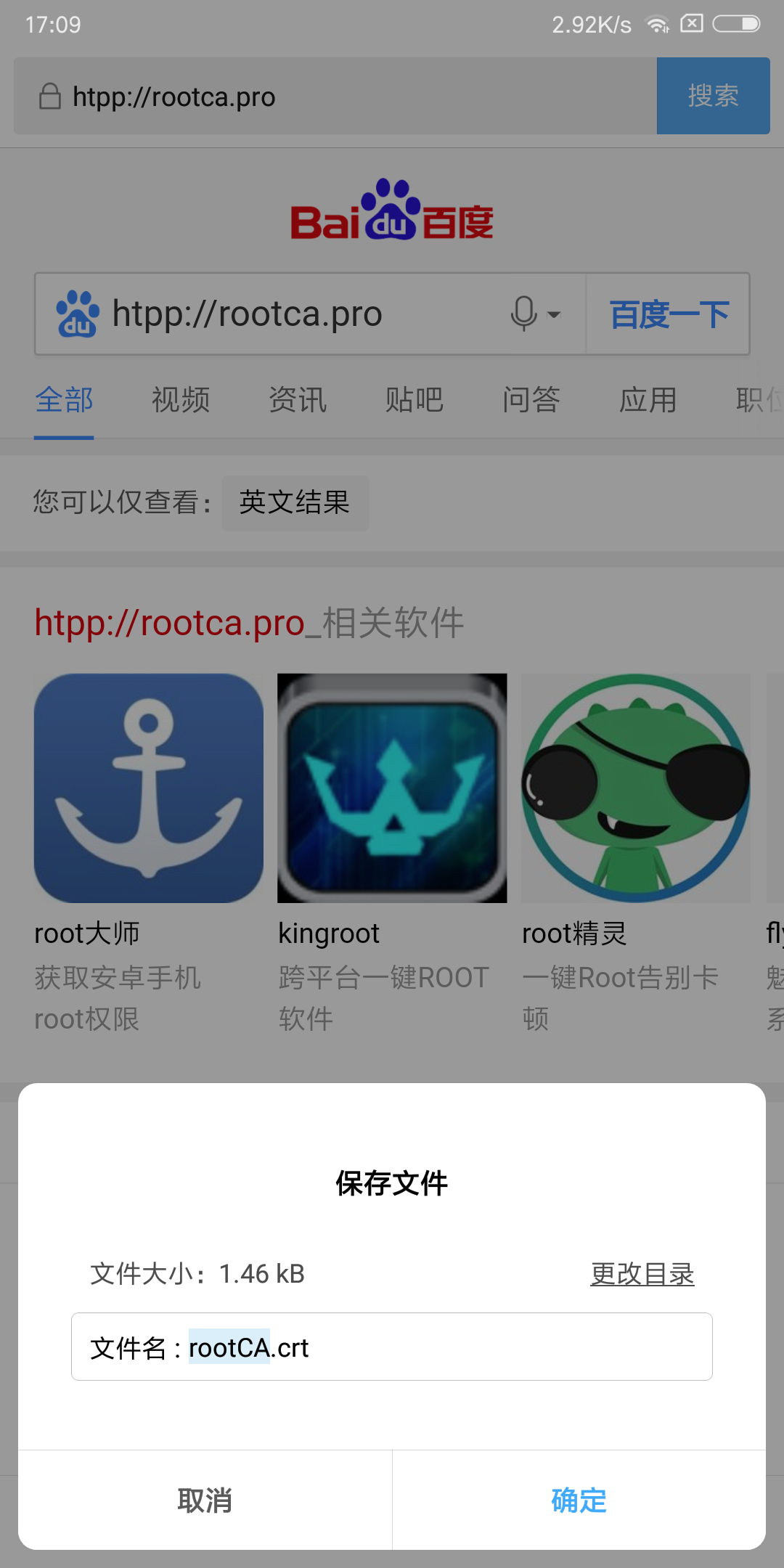Click the Wi-Fi status bar icon
This screenshot has height=1568, width=784.
(658, 23)
